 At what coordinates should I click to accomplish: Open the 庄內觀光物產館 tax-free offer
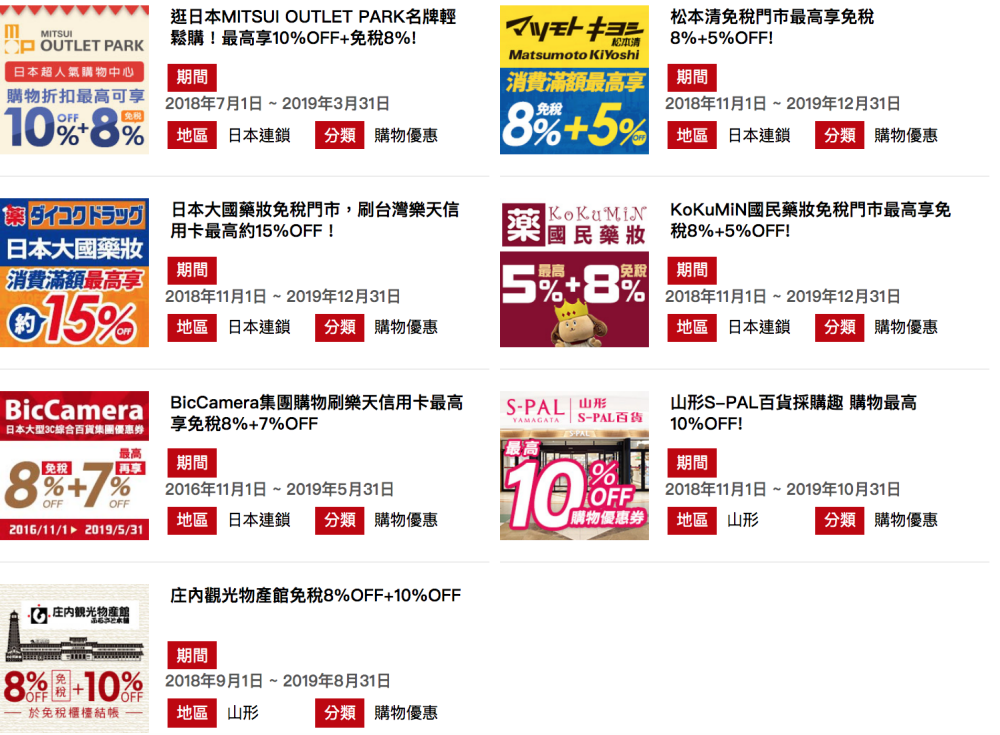[x=315, y=595]
